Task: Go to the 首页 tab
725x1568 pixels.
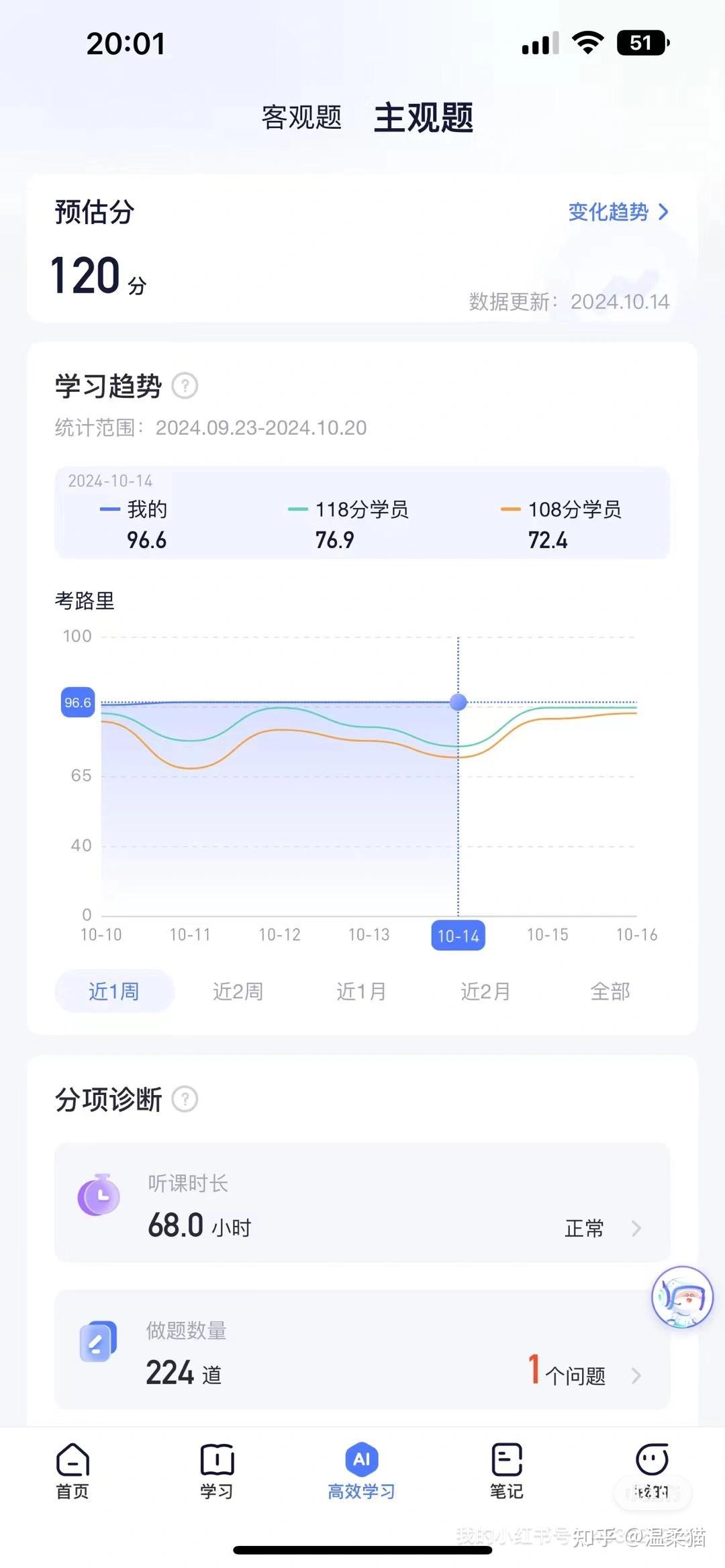Action: pyautogui.click(x=72, y=1471)
